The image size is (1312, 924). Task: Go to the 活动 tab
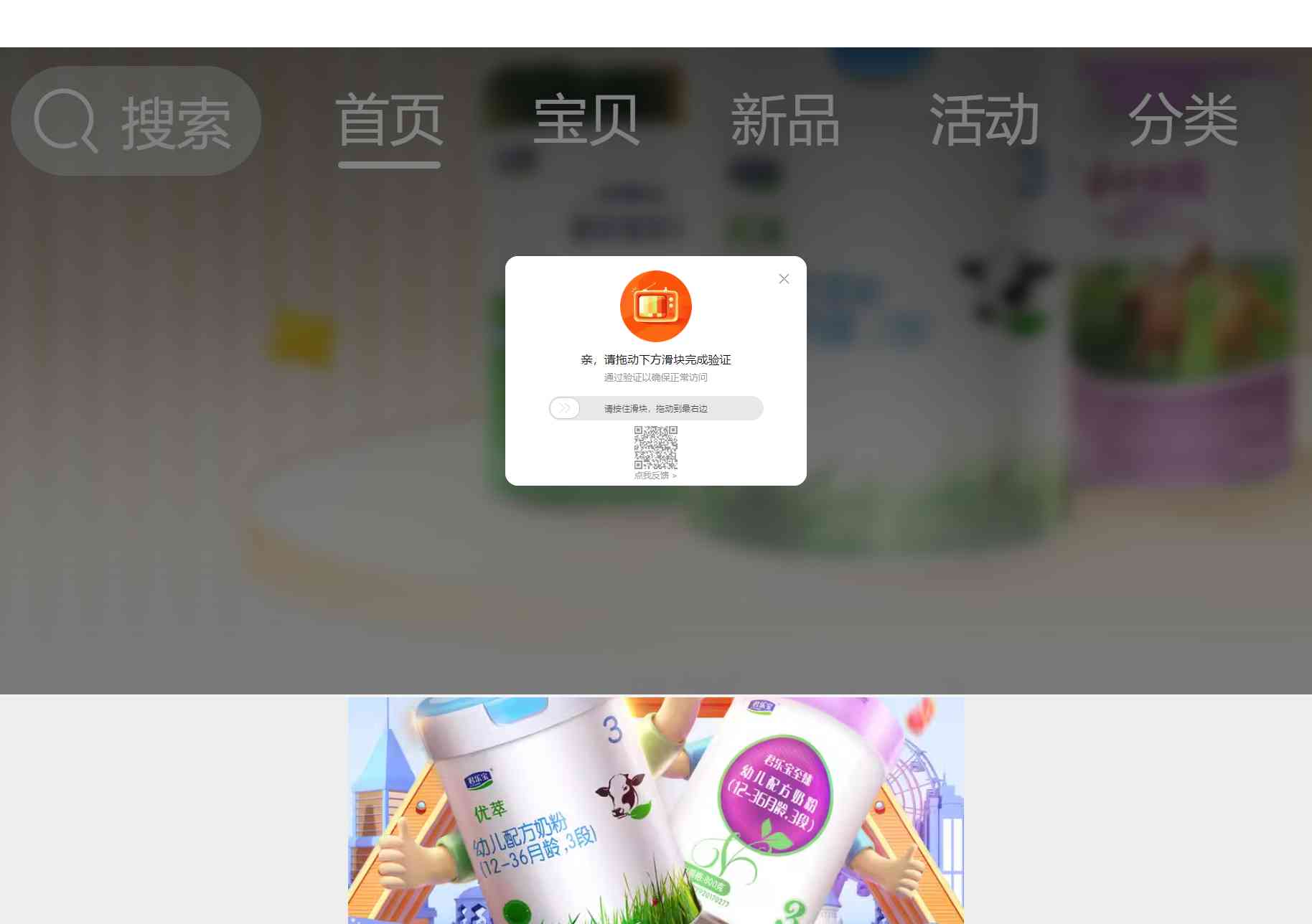coord(984,121)
